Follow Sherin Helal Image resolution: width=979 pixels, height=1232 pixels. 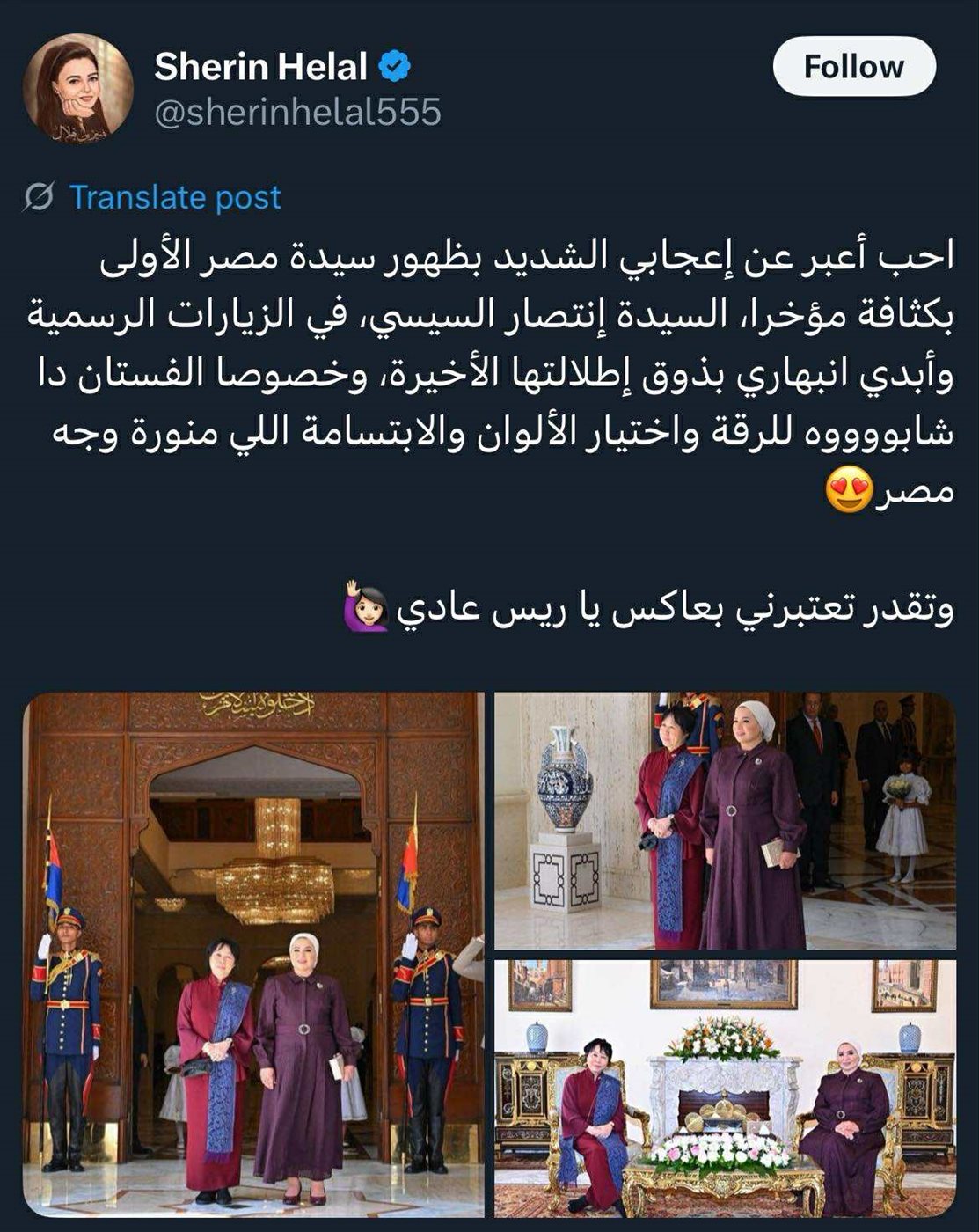tap(853, 67)
